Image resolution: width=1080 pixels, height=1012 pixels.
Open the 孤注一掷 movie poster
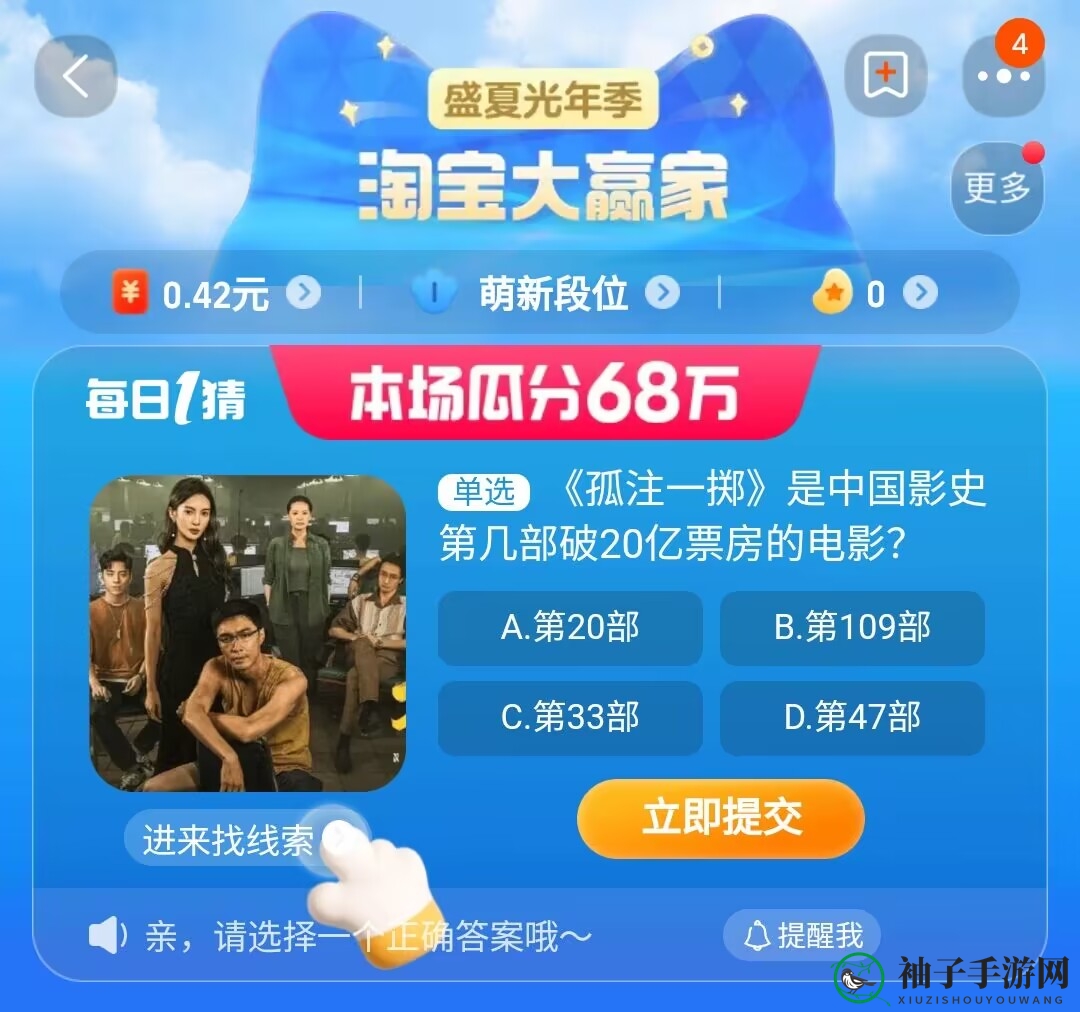[x=248, y=633]
